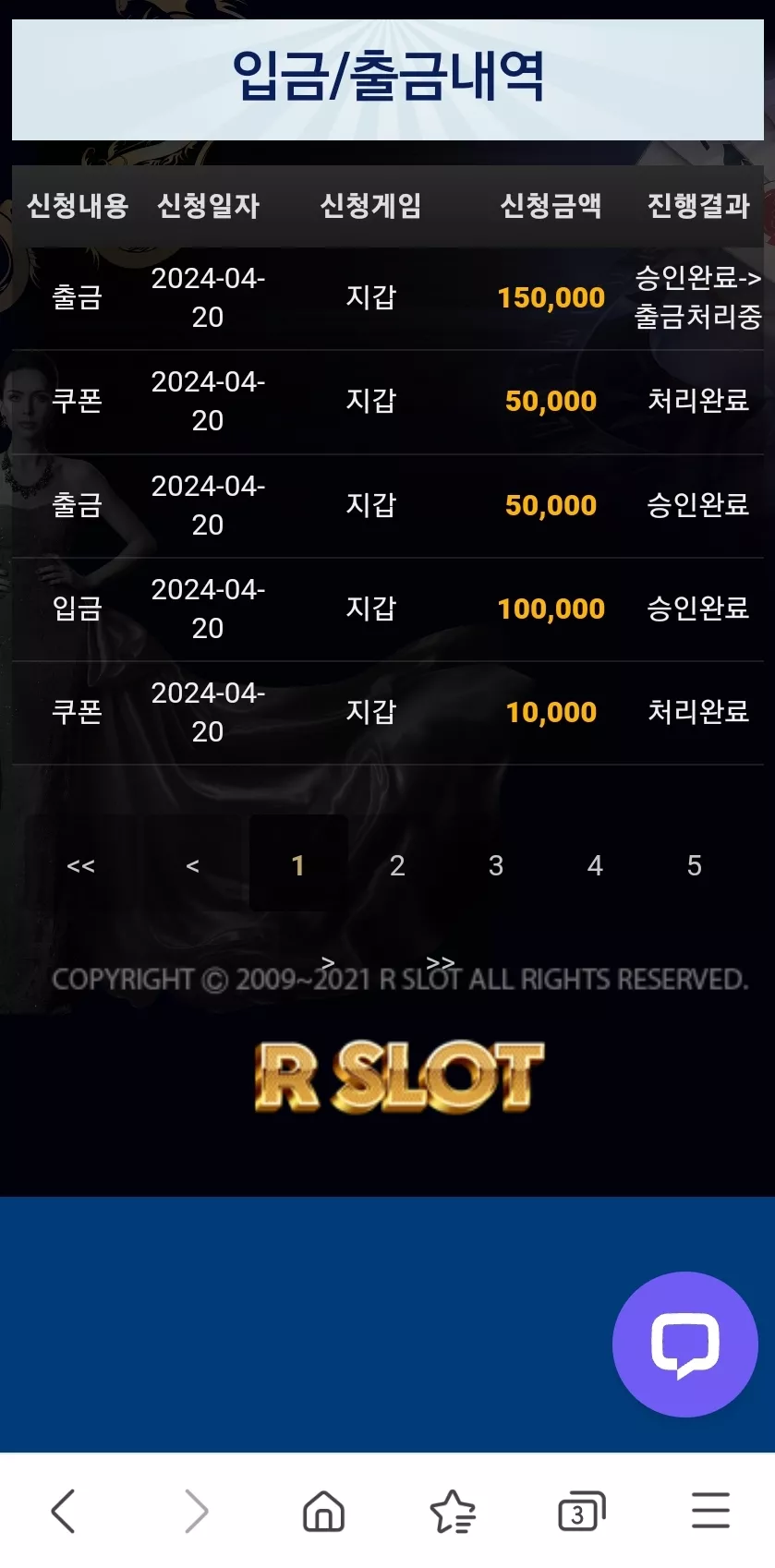Open browser bookmarks star
This screenshot has width=775, height=1568.
click(453, 1511)
